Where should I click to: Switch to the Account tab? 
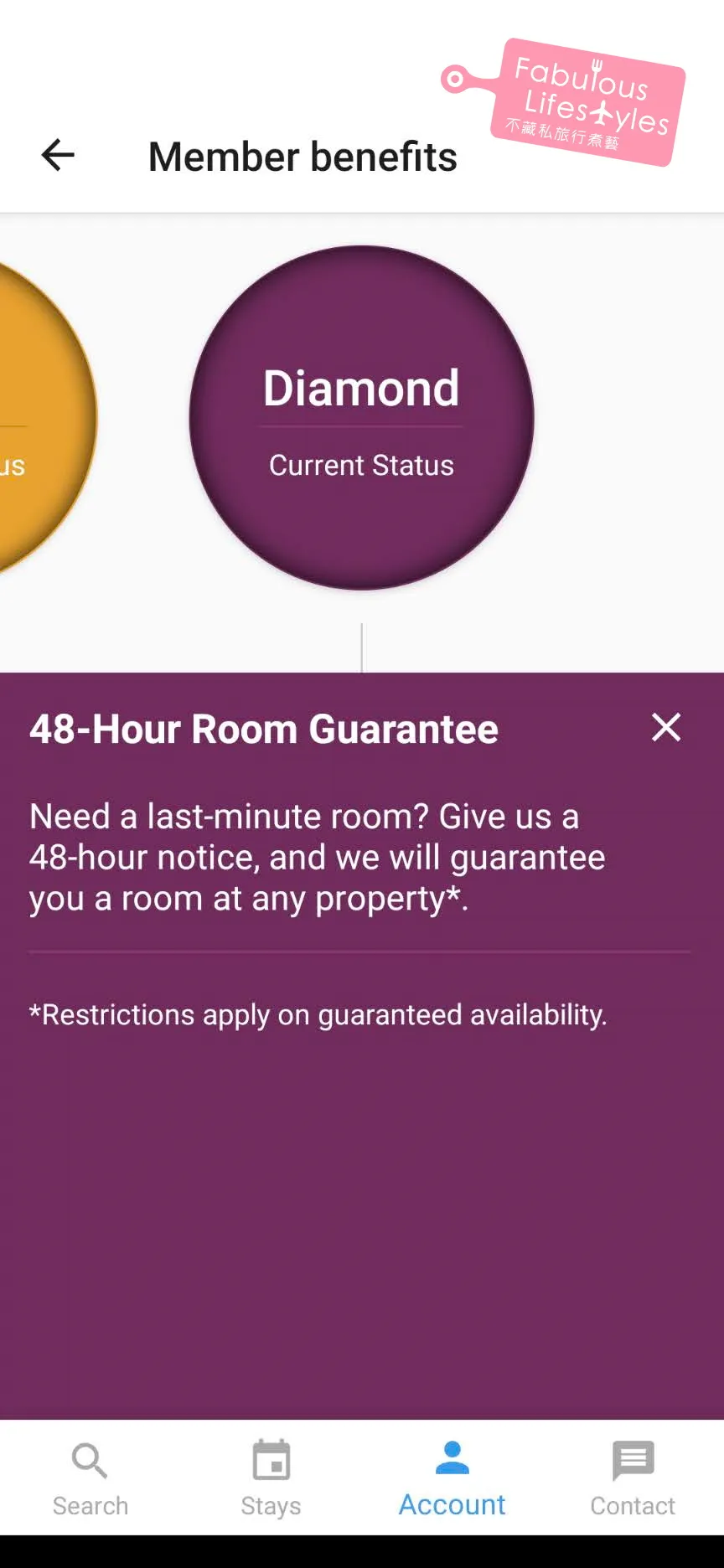[452, 1478]
